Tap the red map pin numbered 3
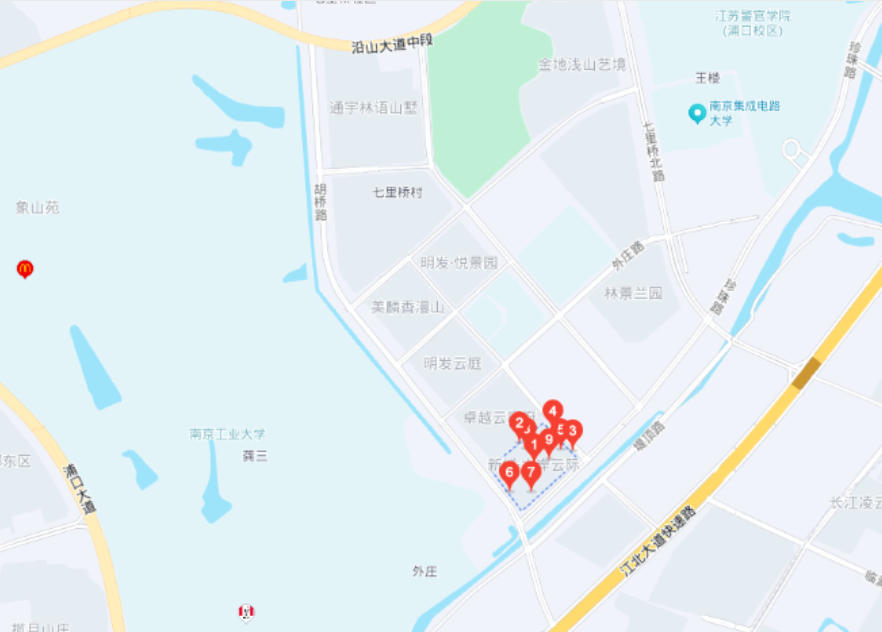 [574, 431]
